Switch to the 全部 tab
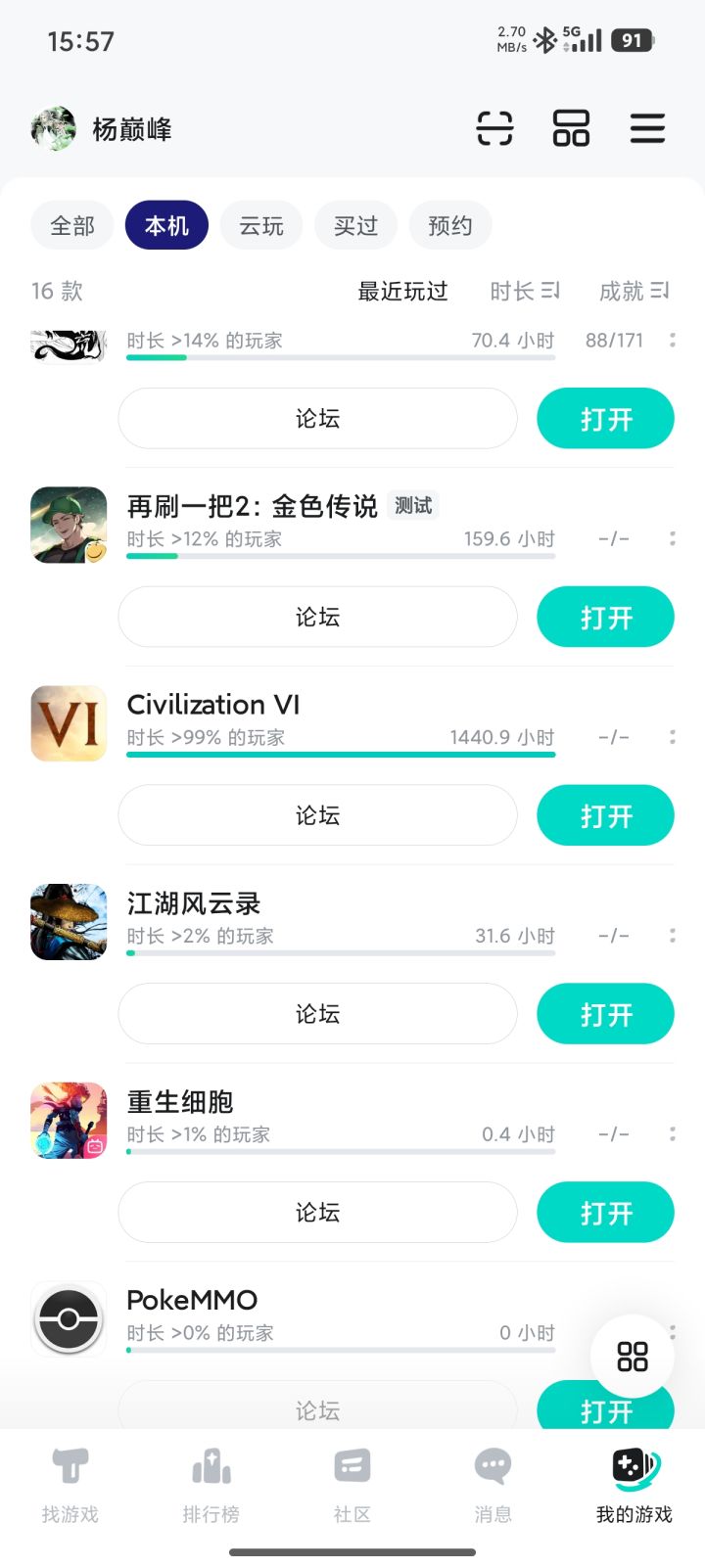 (71, 225)
